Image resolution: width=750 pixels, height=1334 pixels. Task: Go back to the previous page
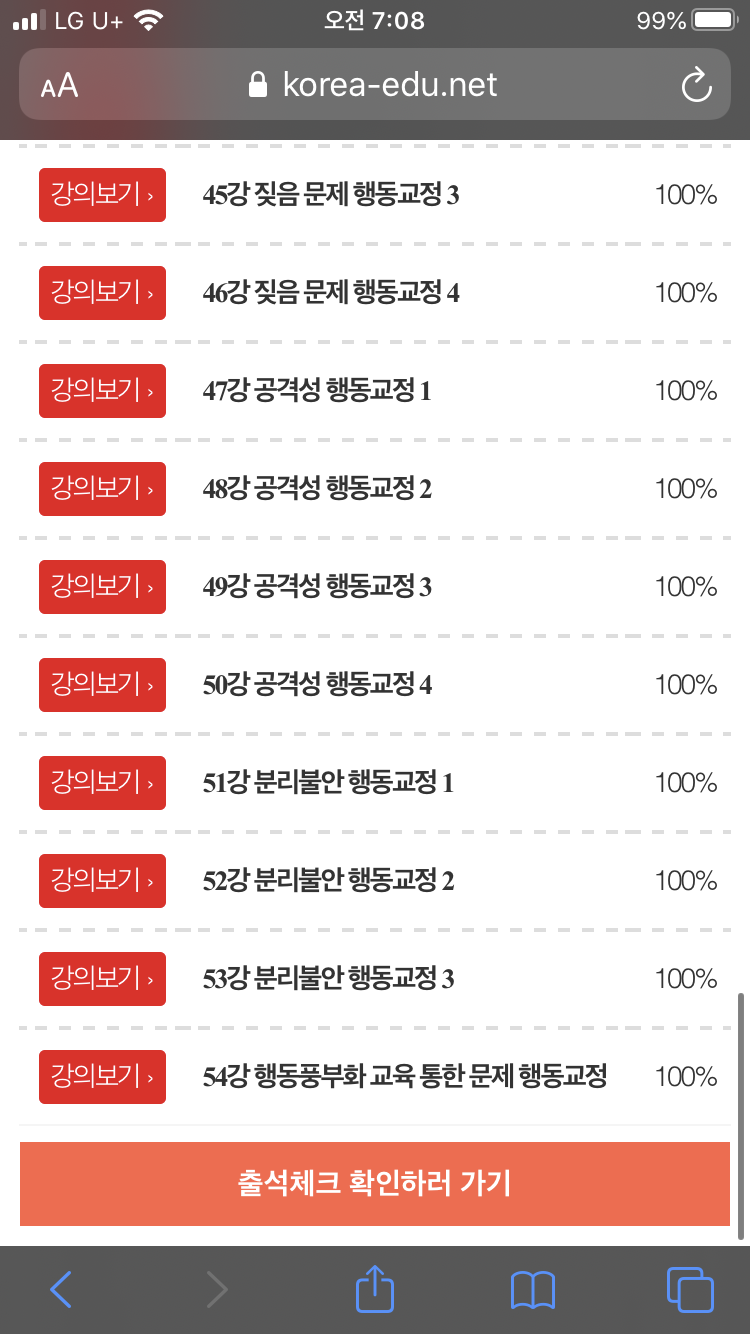[61, 1290]
